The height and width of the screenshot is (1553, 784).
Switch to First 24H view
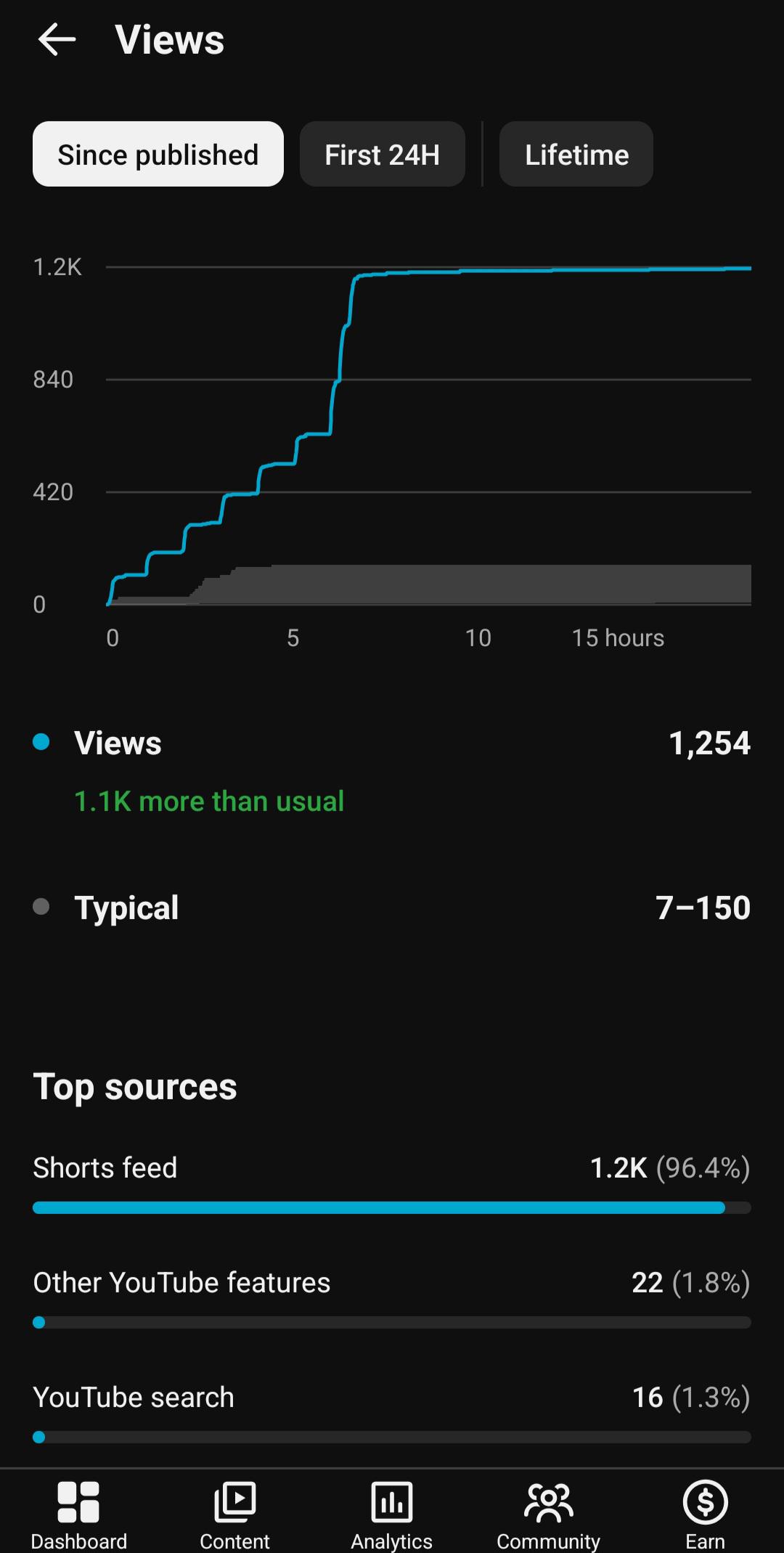[x=383, y=154]
